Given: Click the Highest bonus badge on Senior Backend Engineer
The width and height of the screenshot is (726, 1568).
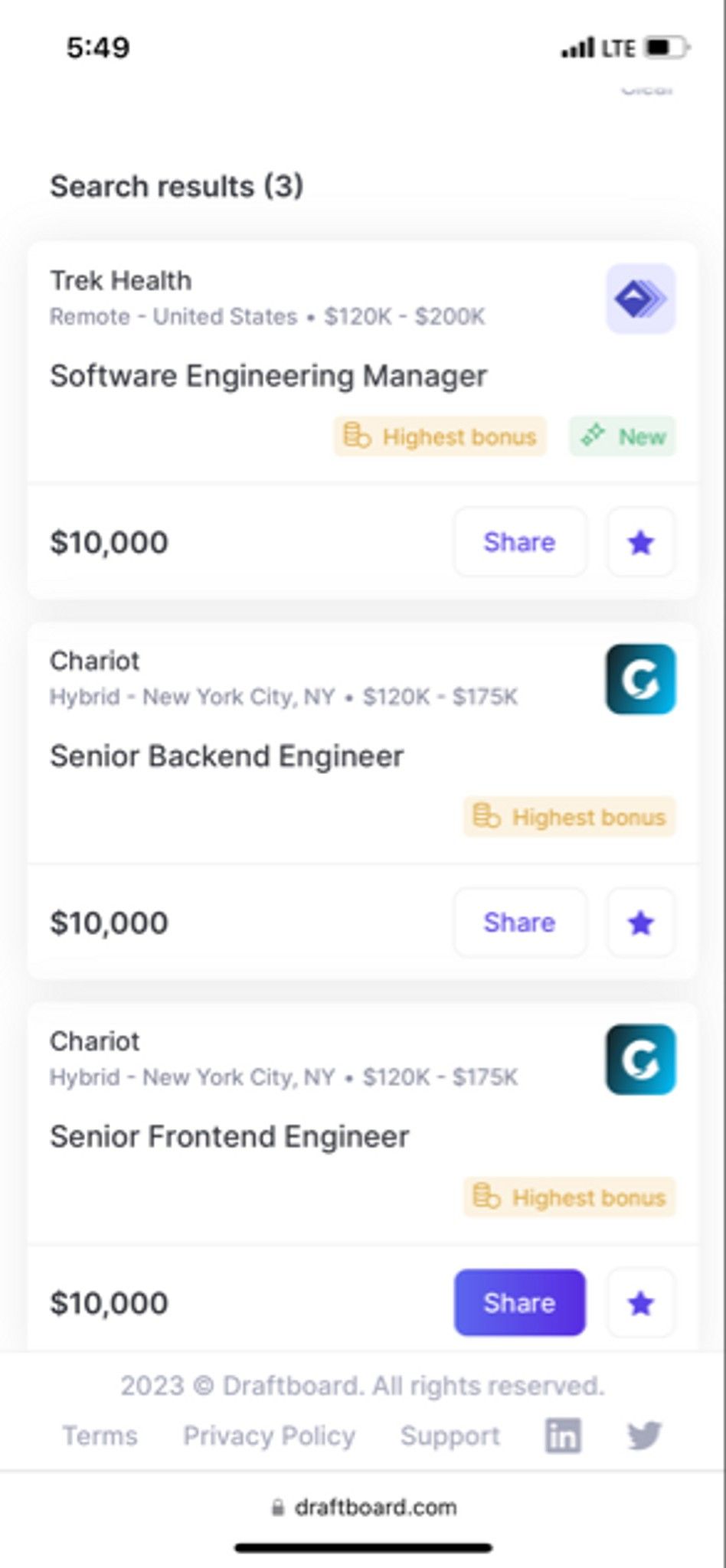Looking at the screenshot, I should tap(568, 816).
